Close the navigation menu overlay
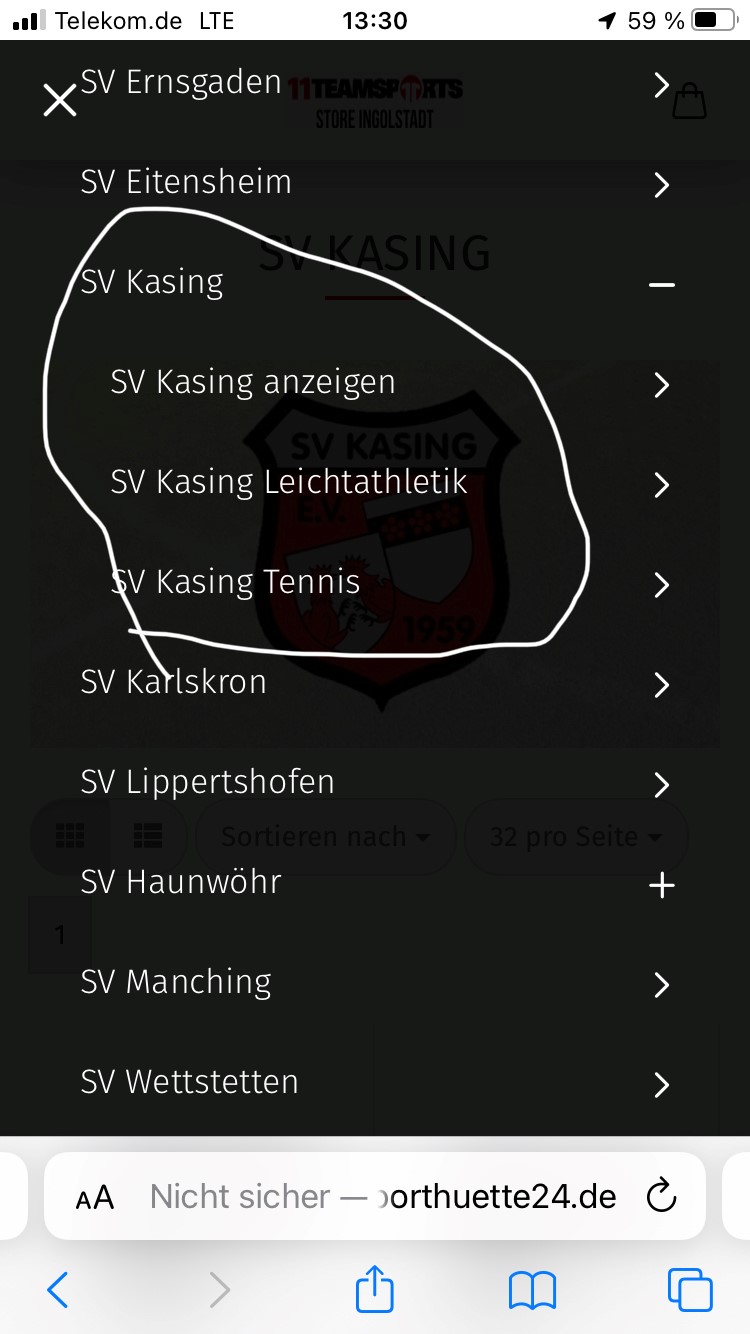The width and height of the screenshot is (750, 1334). pyautogui.click(x=60, y=100)
